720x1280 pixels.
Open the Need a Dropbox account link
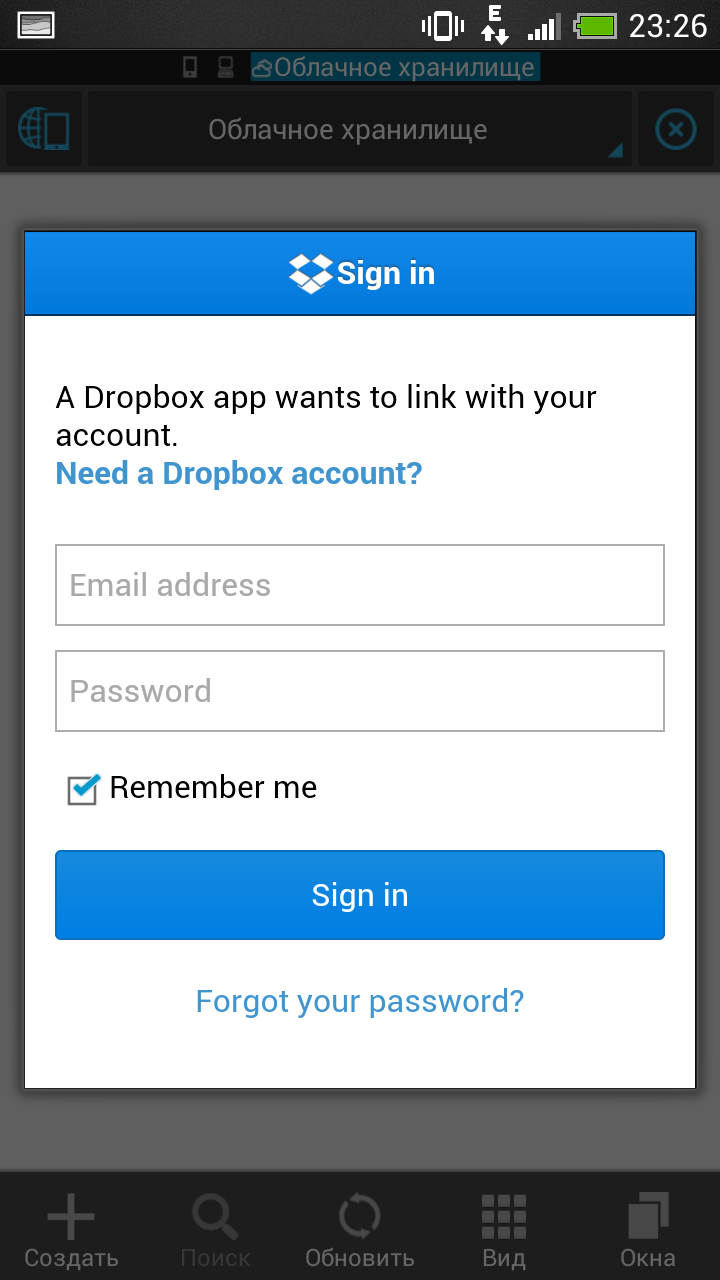pyautogui.click(x=239, y=473)
